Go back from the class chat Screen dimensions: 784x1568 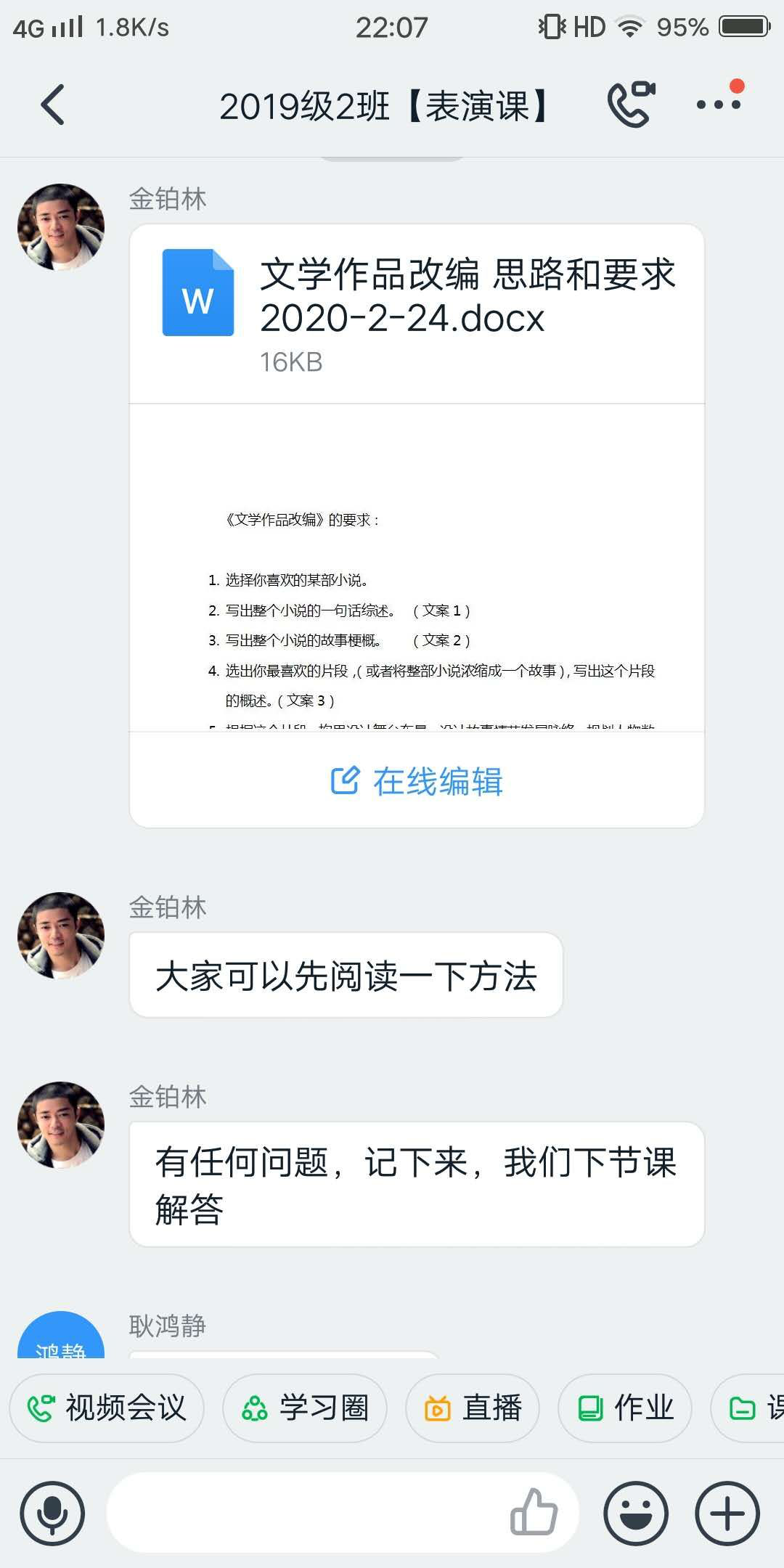[53, 105]
